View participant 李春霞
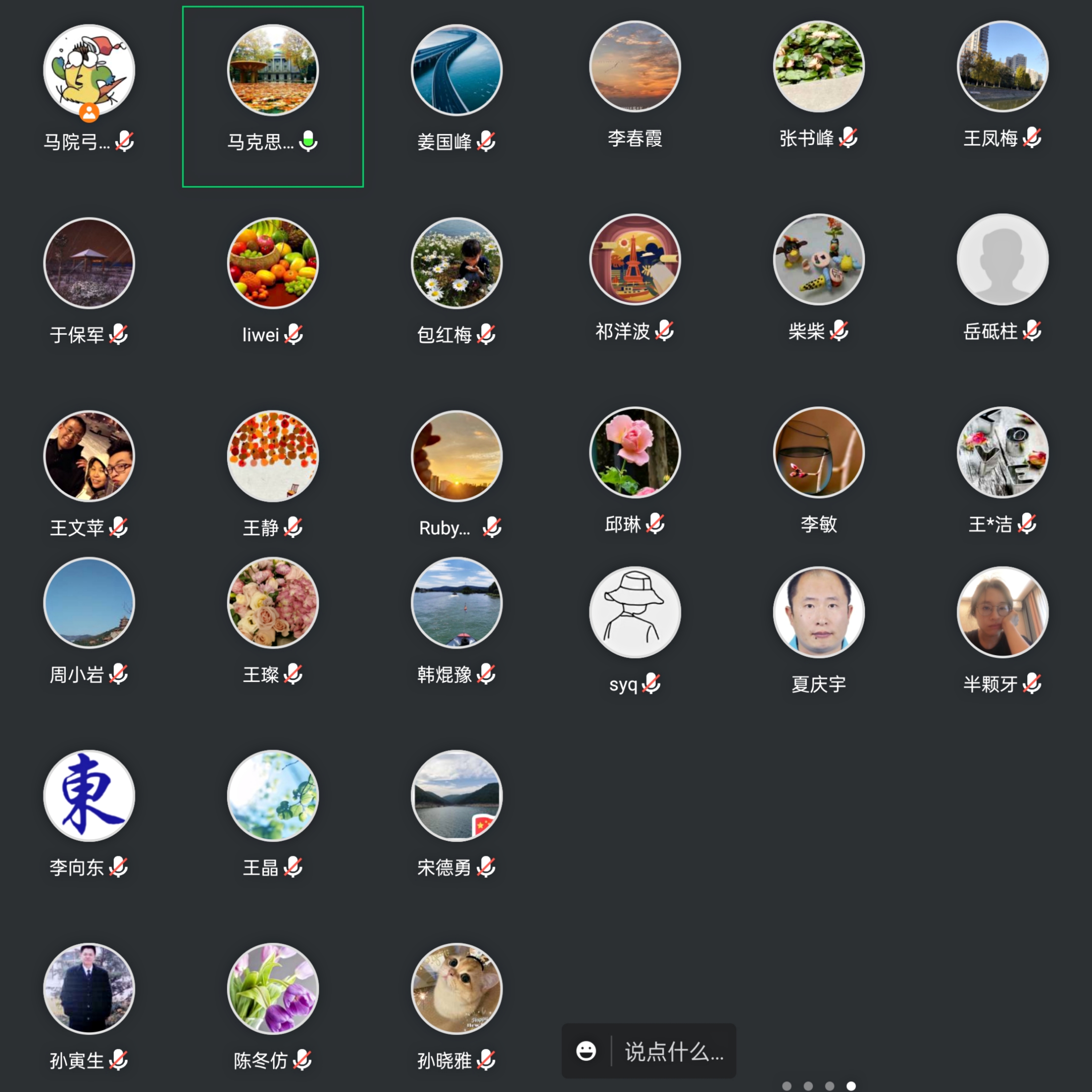Viewport: 1092px width, 1092px height. [634, 67]
